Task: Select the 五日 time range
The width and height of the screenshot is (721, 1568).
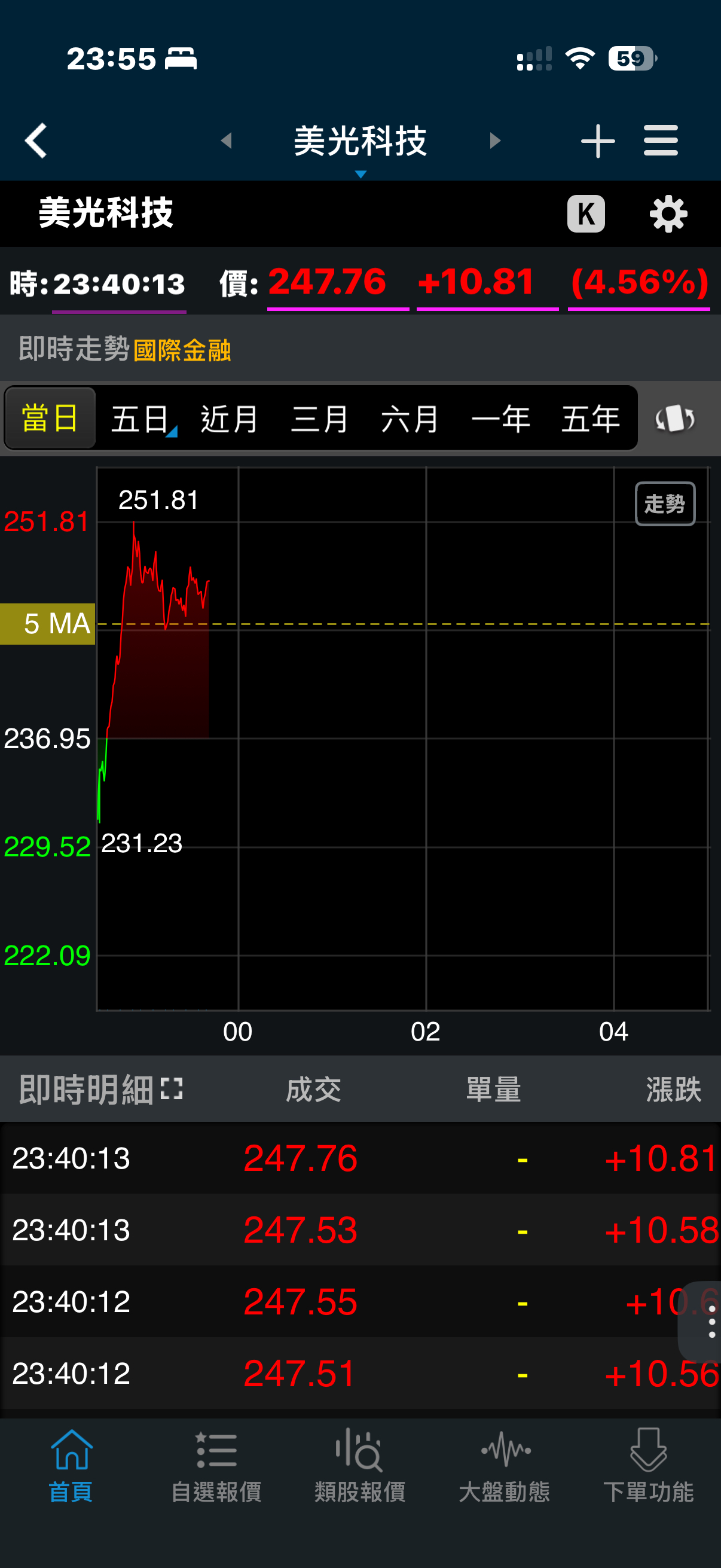Action: [141, 419]
